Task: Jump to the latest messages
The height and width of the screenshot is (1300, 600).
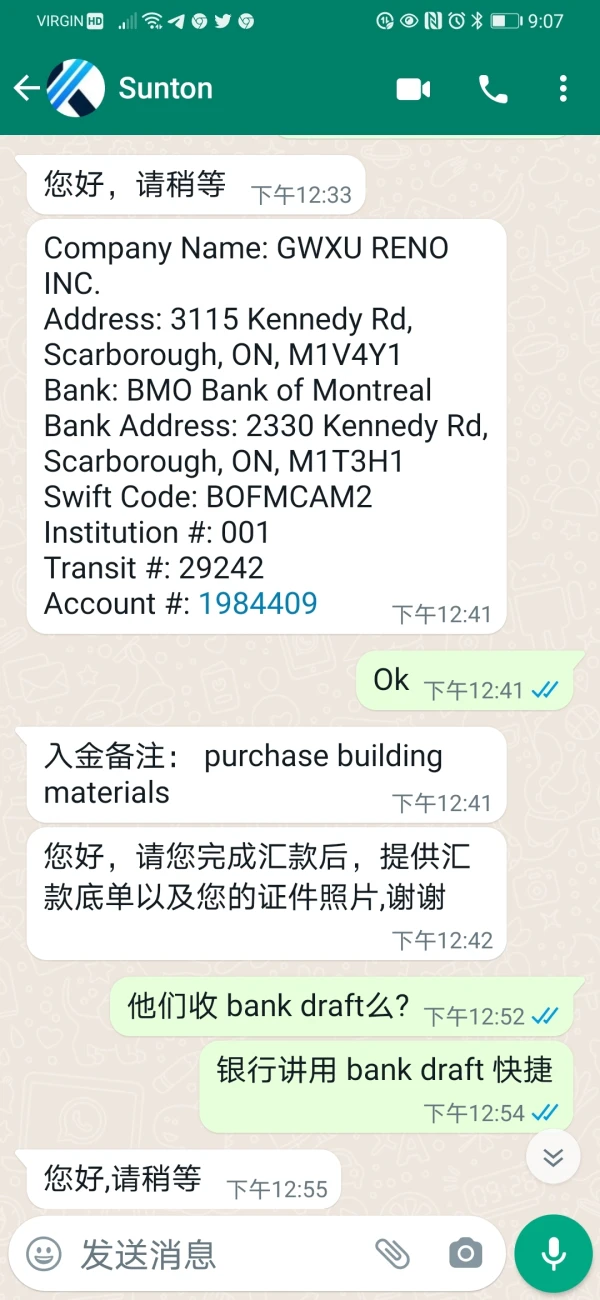Action: pyautogui.click(x=553, y=1158)
